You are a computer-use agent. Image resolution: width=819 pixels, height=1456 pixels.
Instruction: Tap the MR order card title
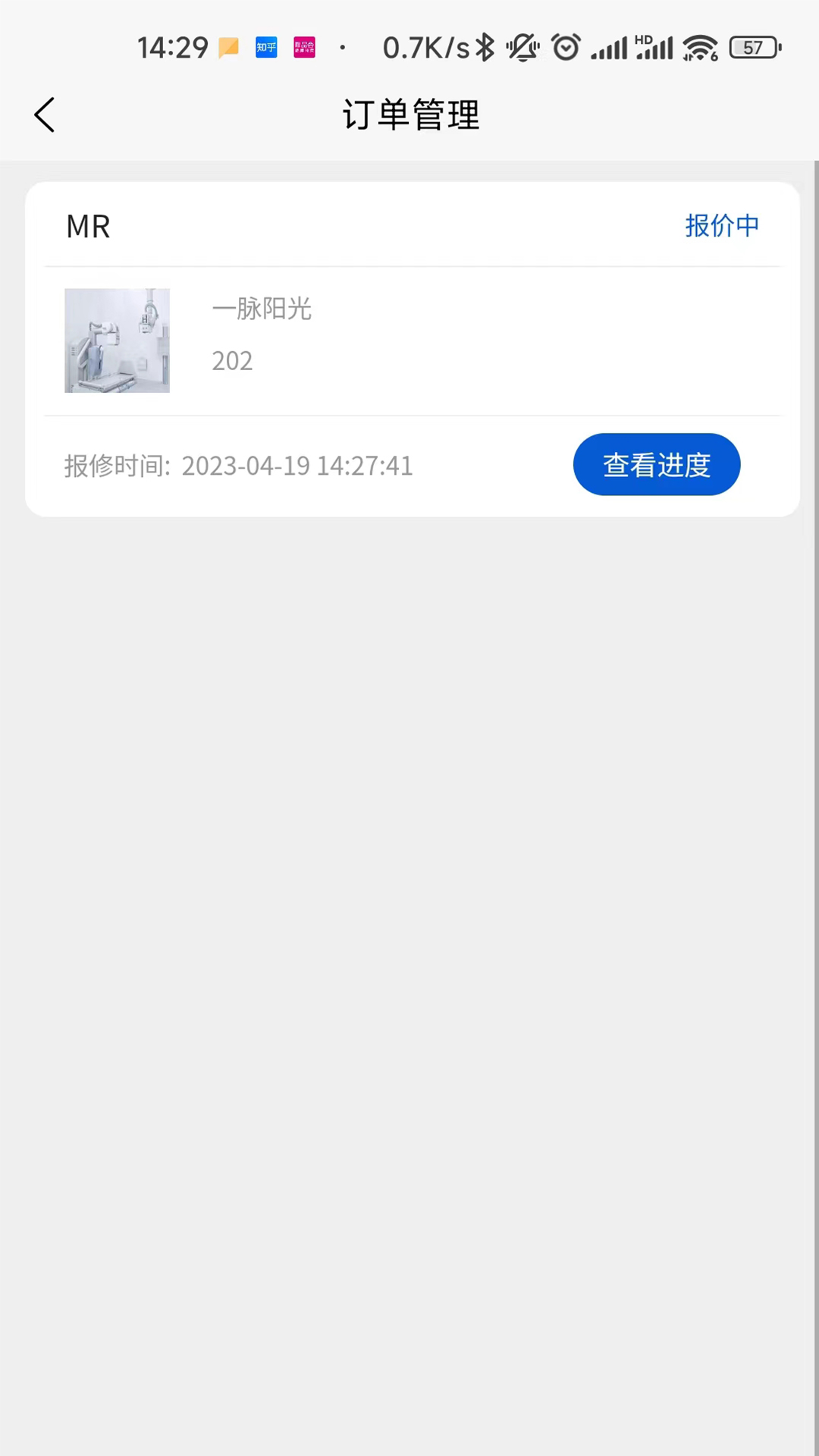[87, 225]
